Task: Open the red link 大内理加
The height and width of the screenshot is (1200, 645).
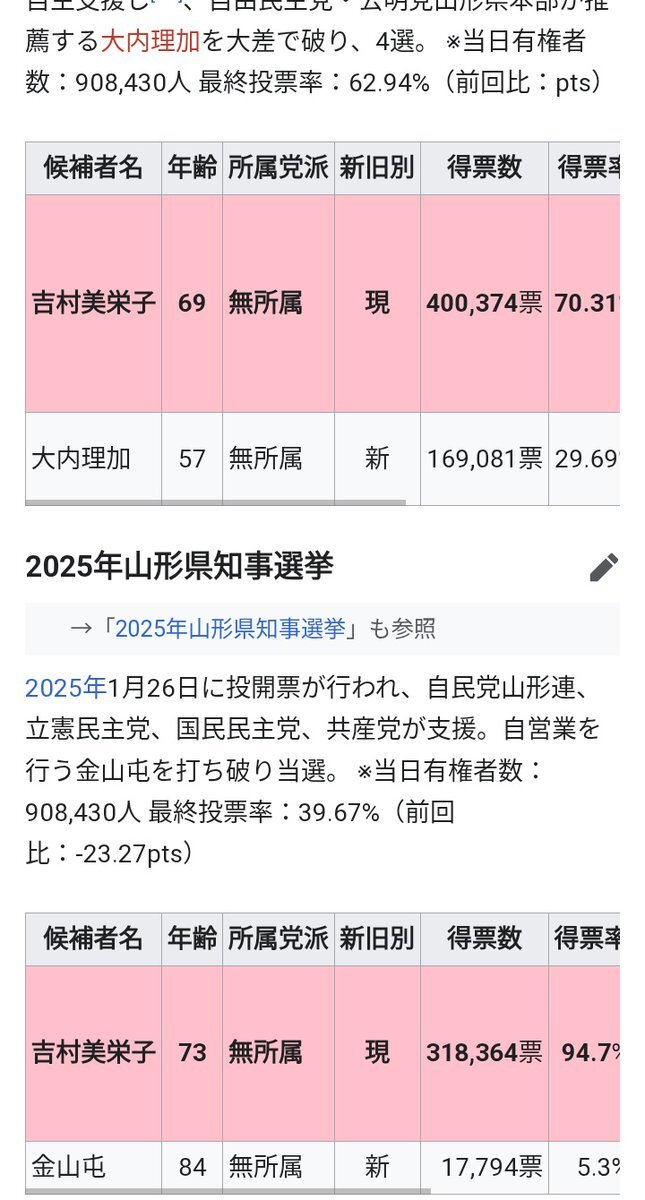Action: click(x=150, y=42)
